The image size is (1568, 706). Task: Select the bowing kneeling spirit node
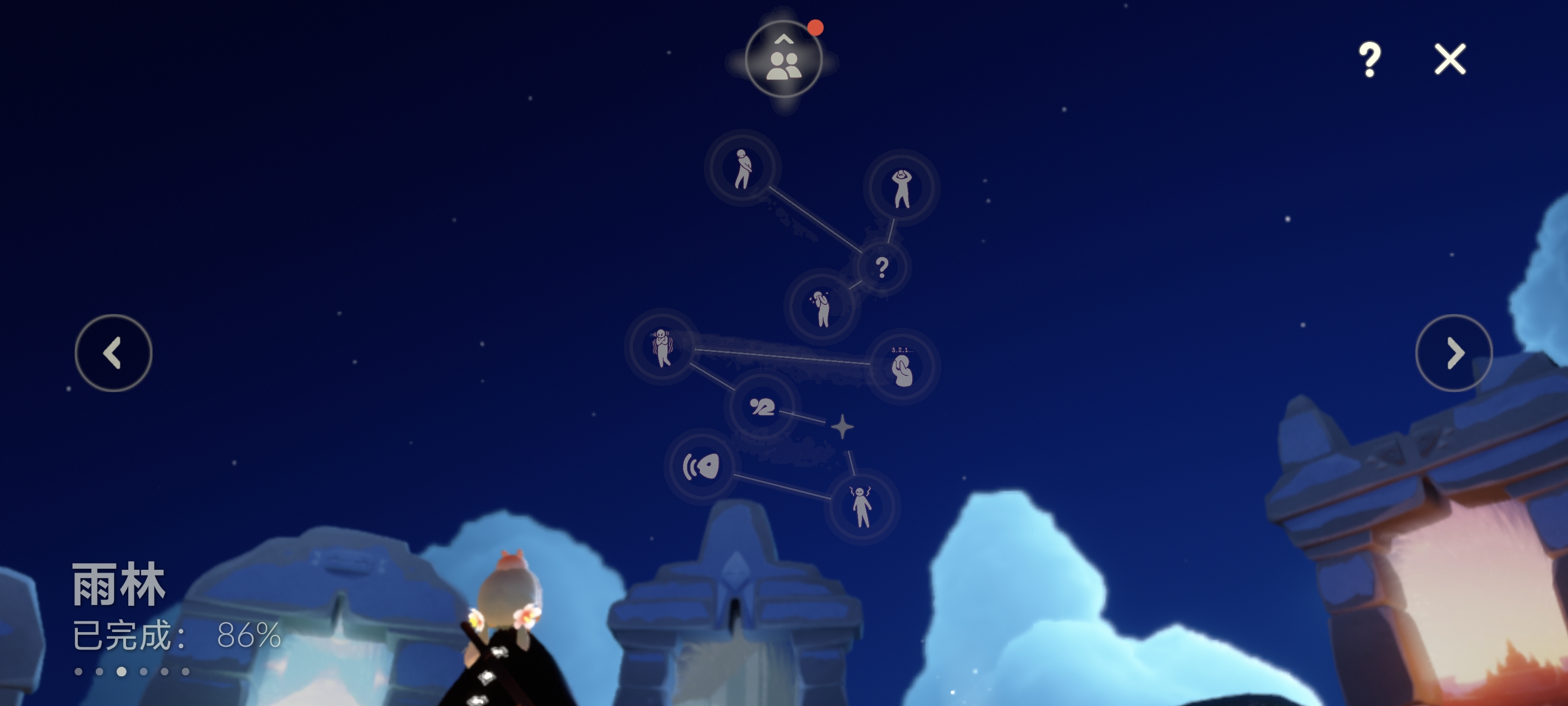pos(762,406)
